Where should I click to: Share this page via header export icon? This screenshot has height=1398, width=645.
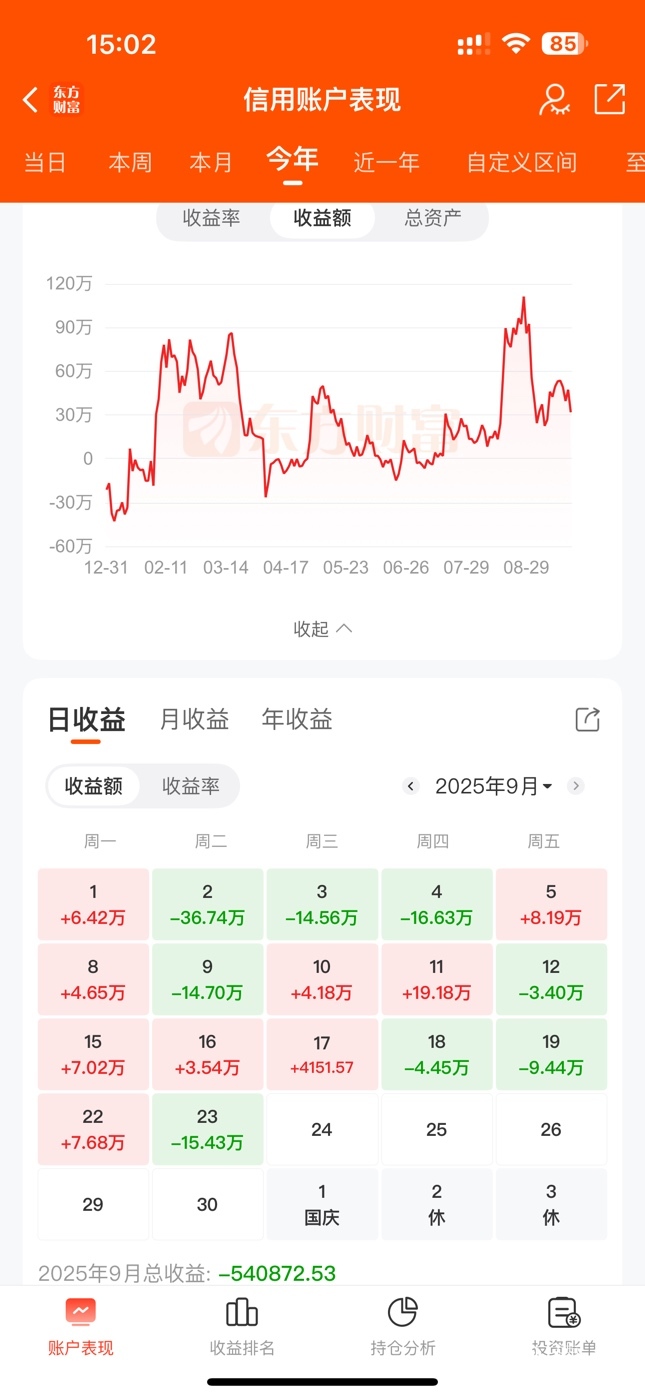pos(609,99)
